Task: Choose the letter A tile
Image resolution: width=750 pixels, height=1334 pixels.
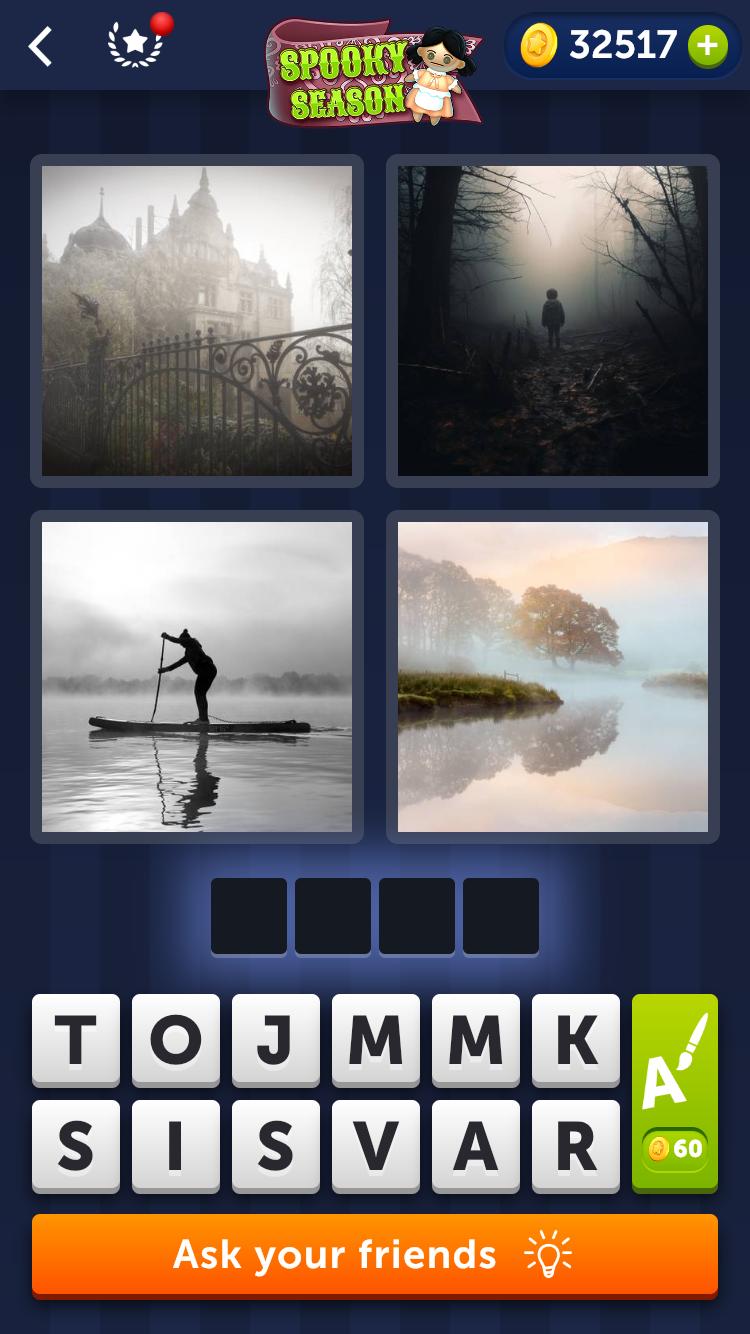Action: coord(476,1146)
